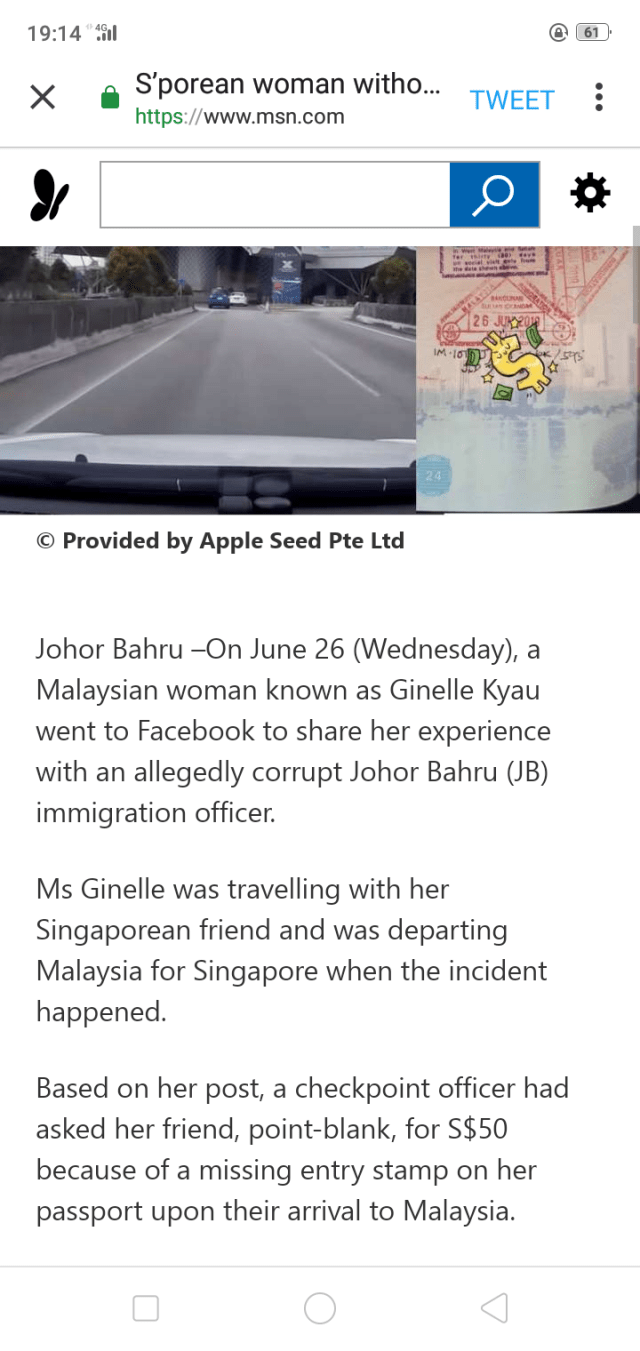Tap the blue search magnifier button

pos(494,195)
